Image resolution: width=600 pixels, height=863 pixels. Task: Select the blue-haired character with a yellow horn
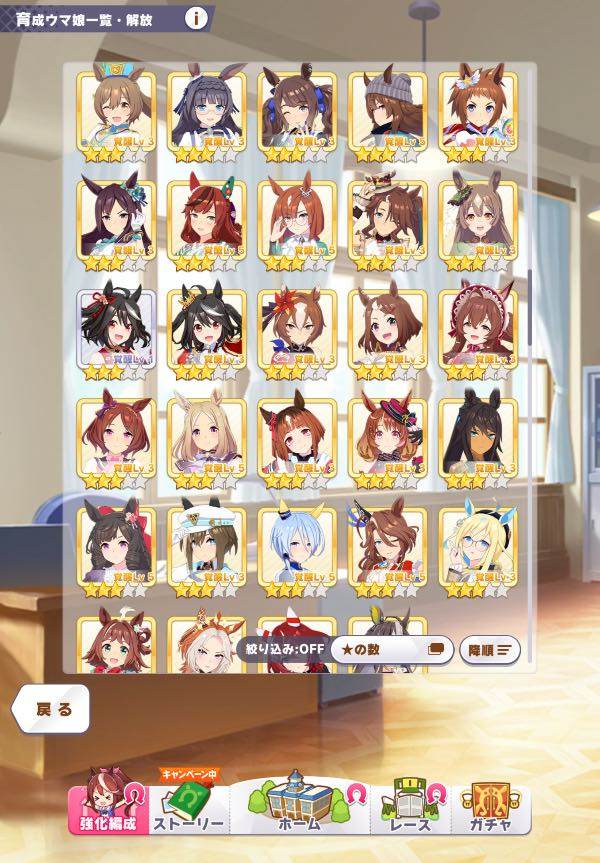[297, 545]
